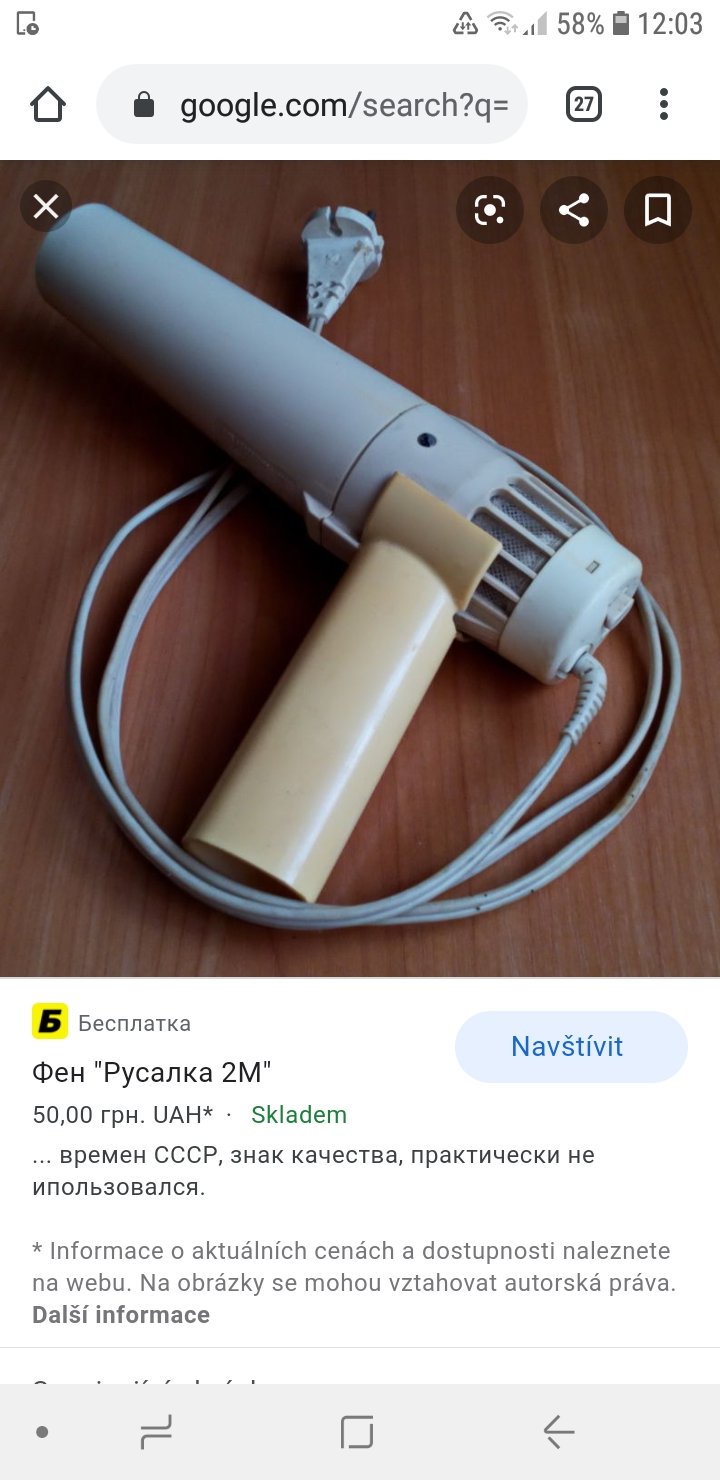Viewport: 720px width, 1480px height.
Task: Go to Chrome home page
Action: click(48, 105)
